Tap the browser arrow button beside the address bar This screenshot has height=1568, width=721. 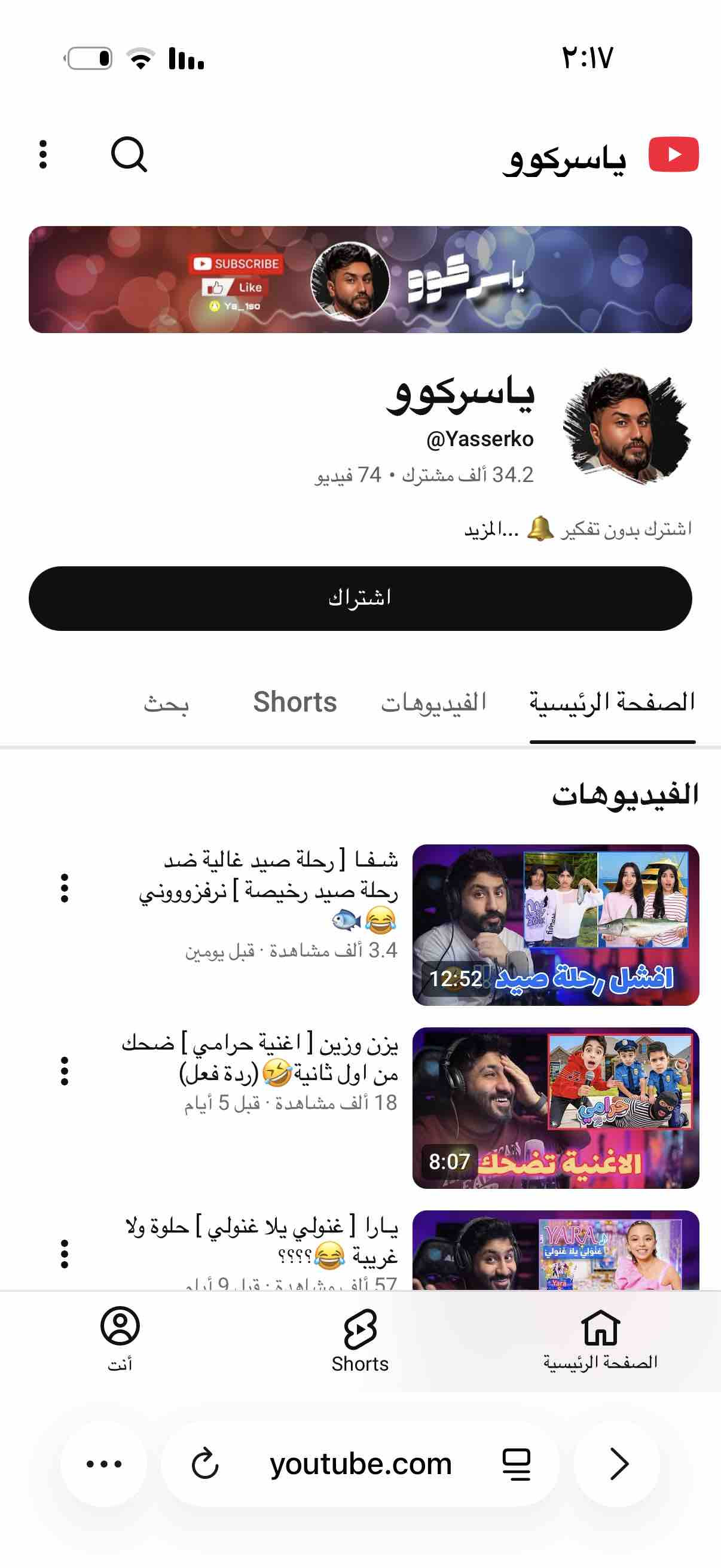(618, 1463)
